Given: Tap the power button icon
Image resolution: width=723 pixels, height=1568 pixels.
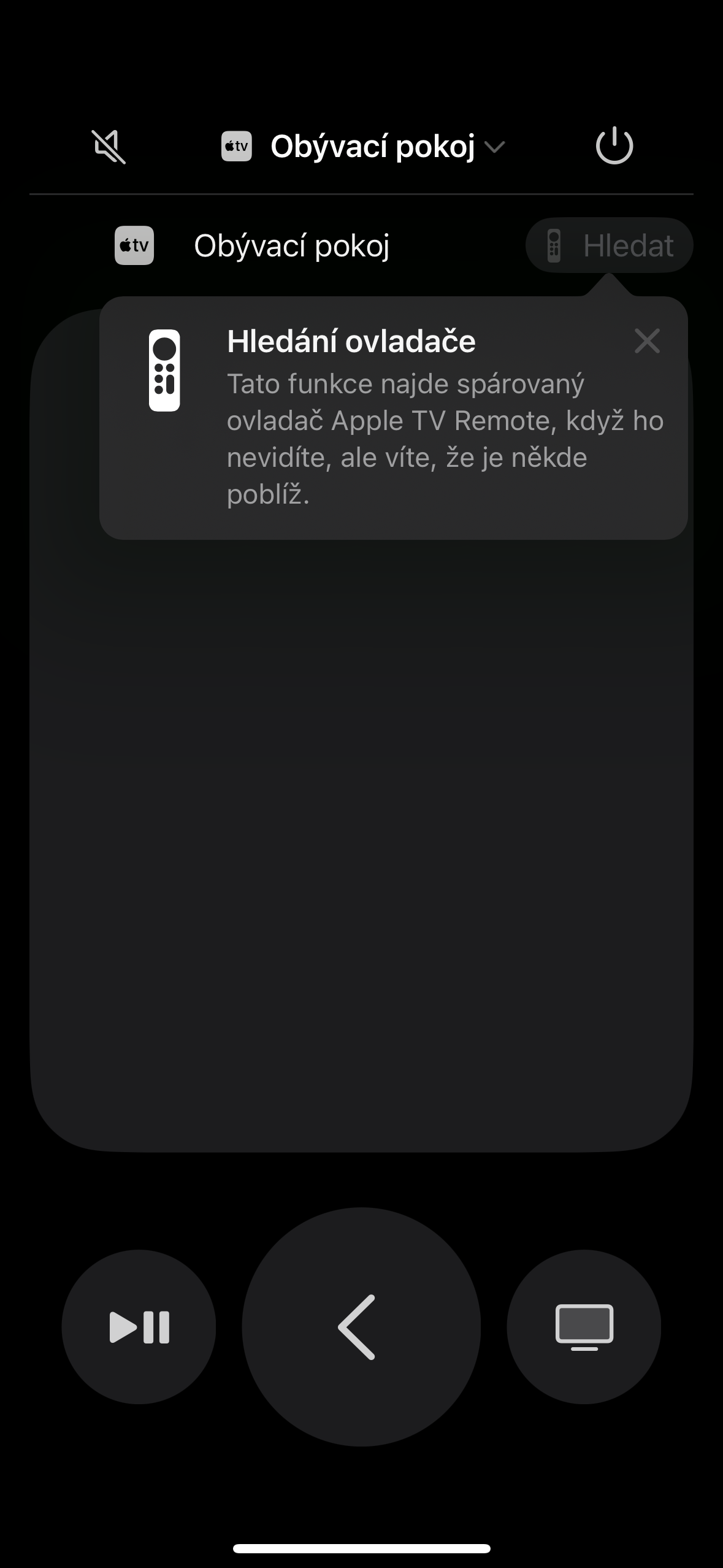Looking at the screenshot, I should click(x=614, y=146).
